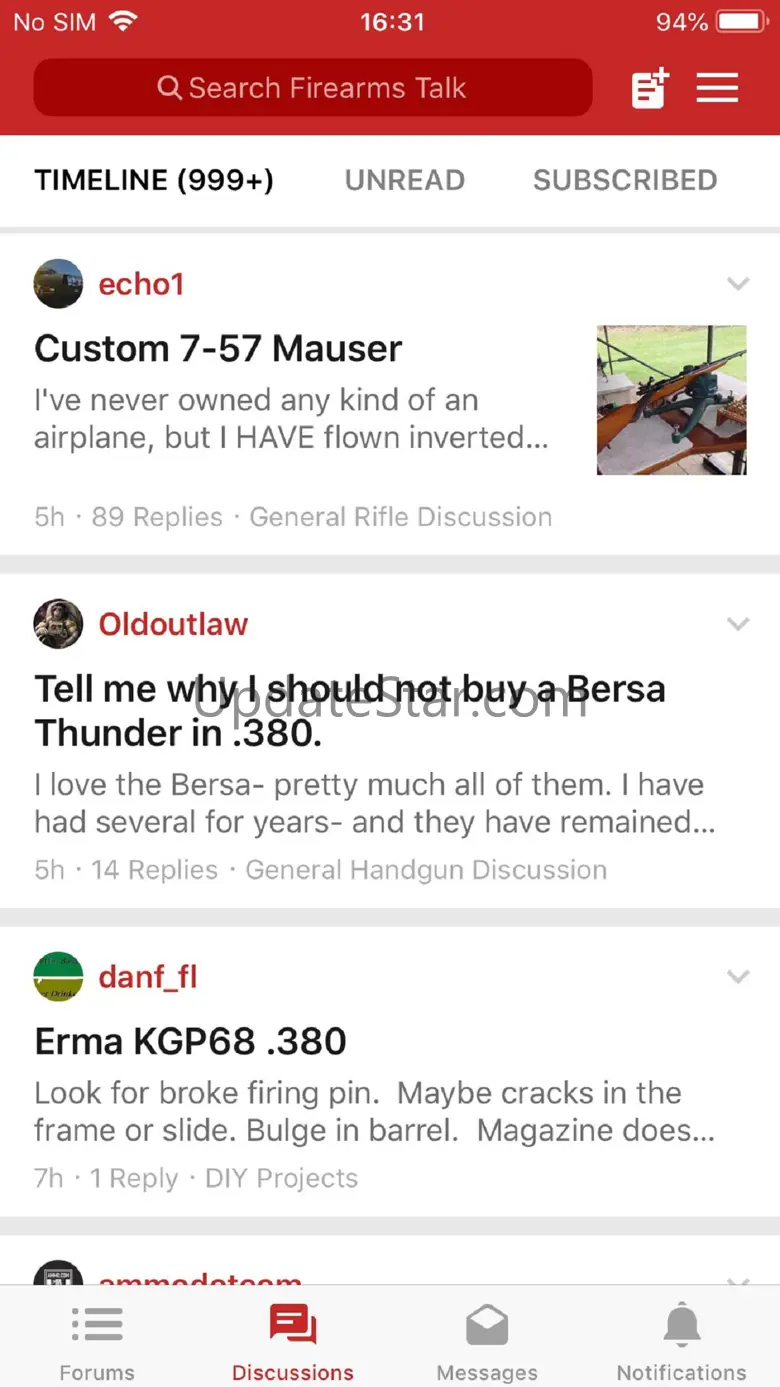Image resolution: width=780 pixels, height=1387 pixels.
Task: Switch to the Subscribed tab
Action: pos(625,180)
